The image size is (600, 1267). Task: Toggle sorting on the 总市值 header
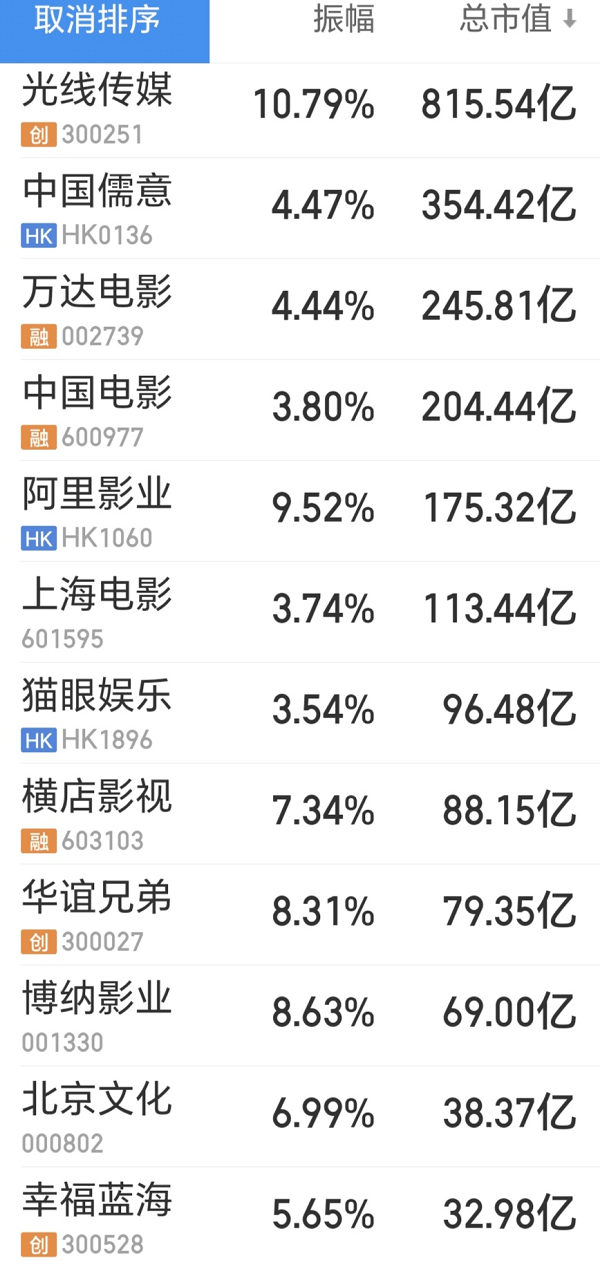(x=518, y=20)
